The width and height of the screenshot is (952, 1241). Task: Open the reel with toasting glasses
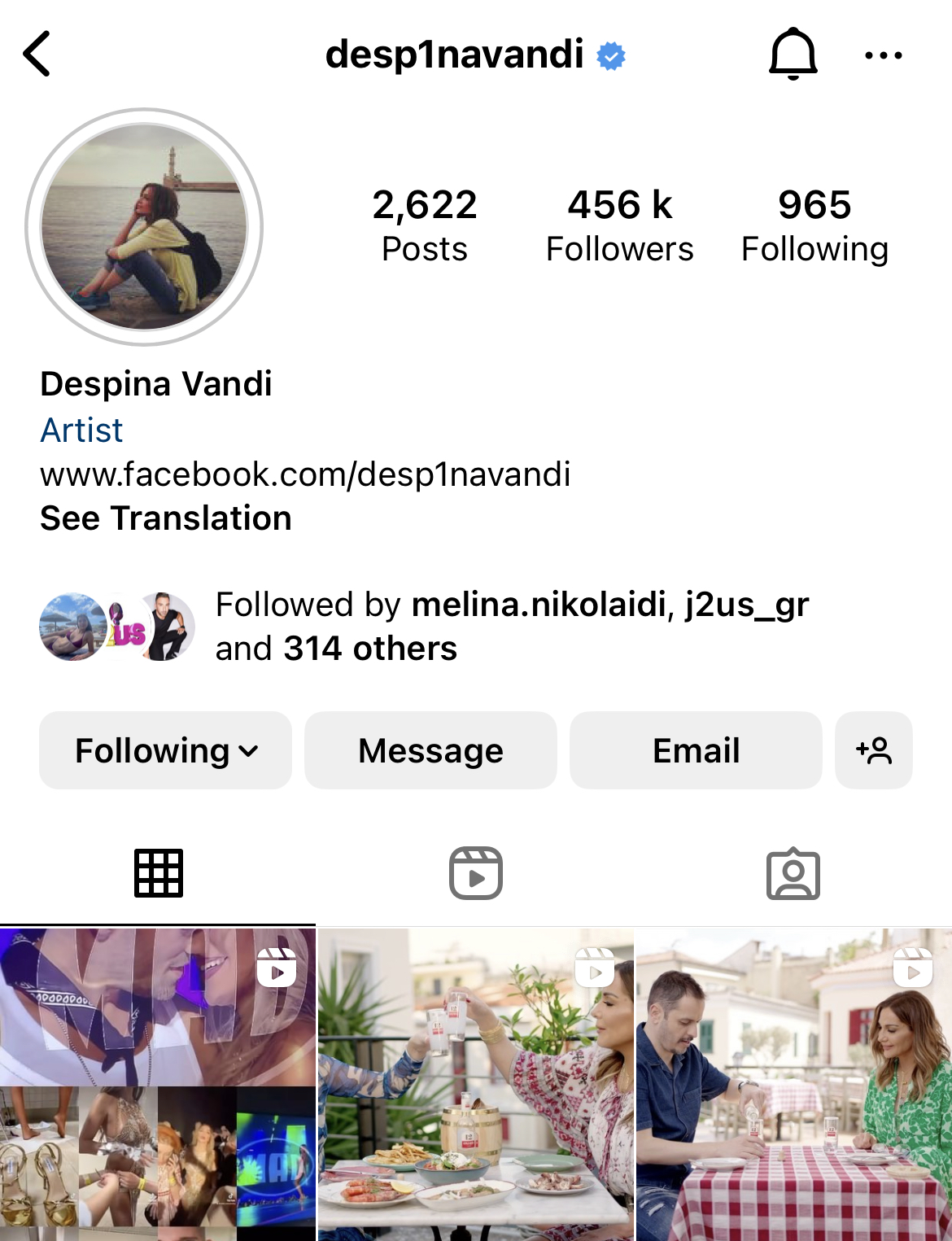(475, 1086)
